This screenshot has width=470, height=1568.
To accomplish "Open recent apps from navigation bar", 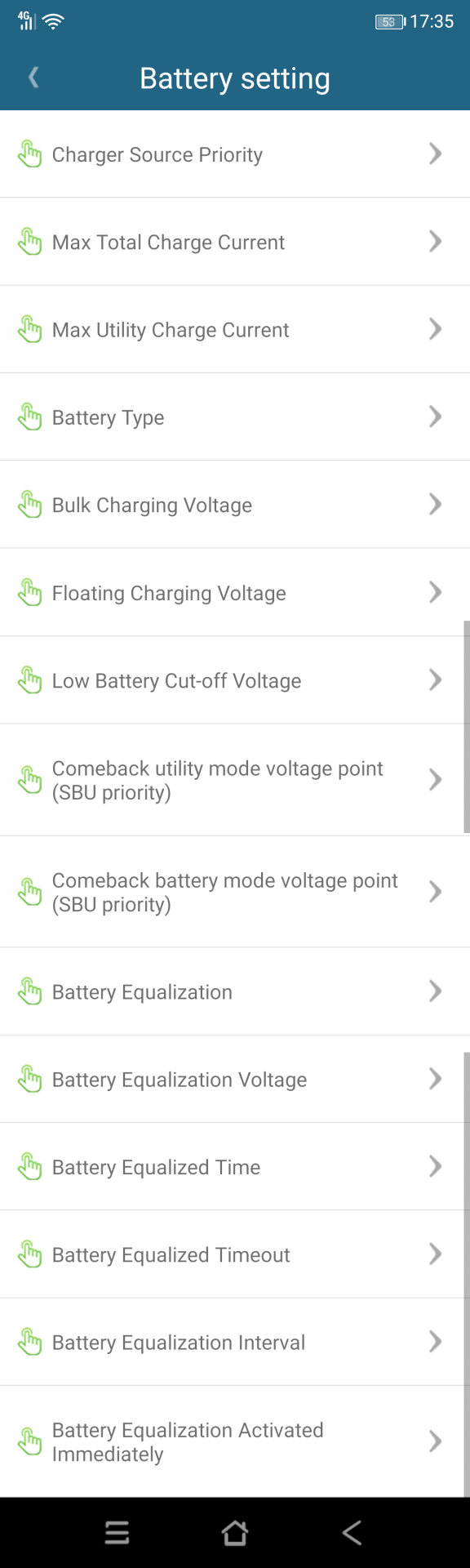I will tap(117, 1533).
